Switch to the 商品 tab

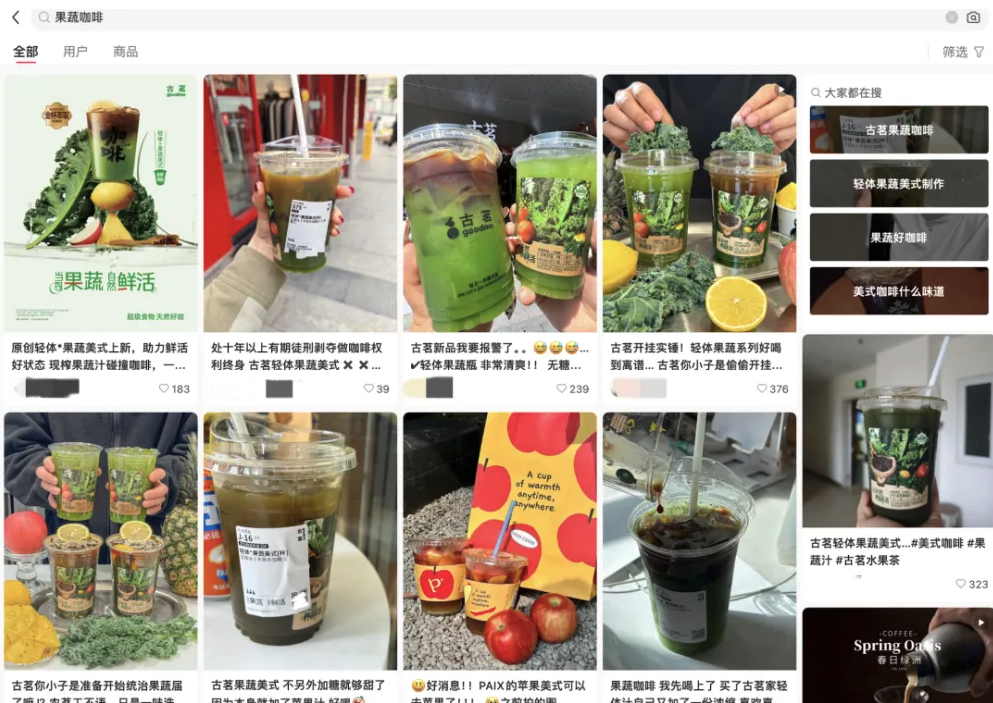pos(126,52)
